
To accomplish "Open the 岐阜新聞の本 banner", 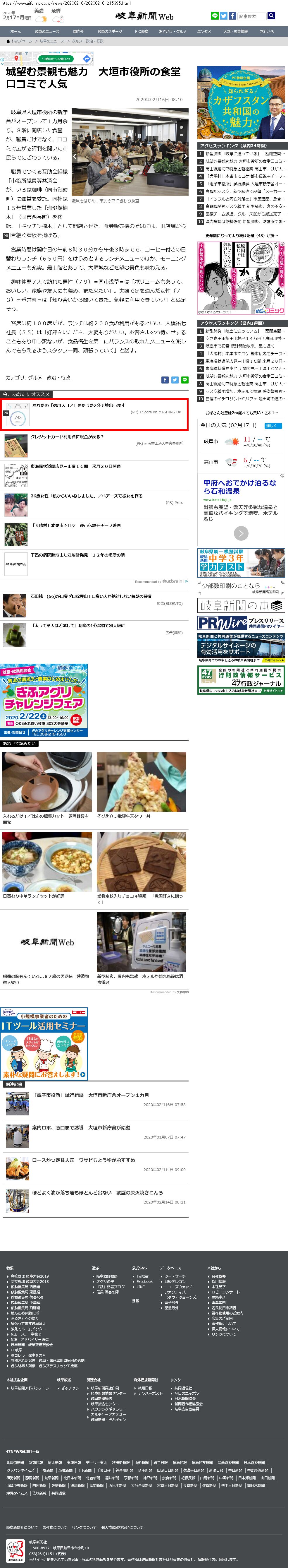I will pyautogui.click(x=241, y=605).
